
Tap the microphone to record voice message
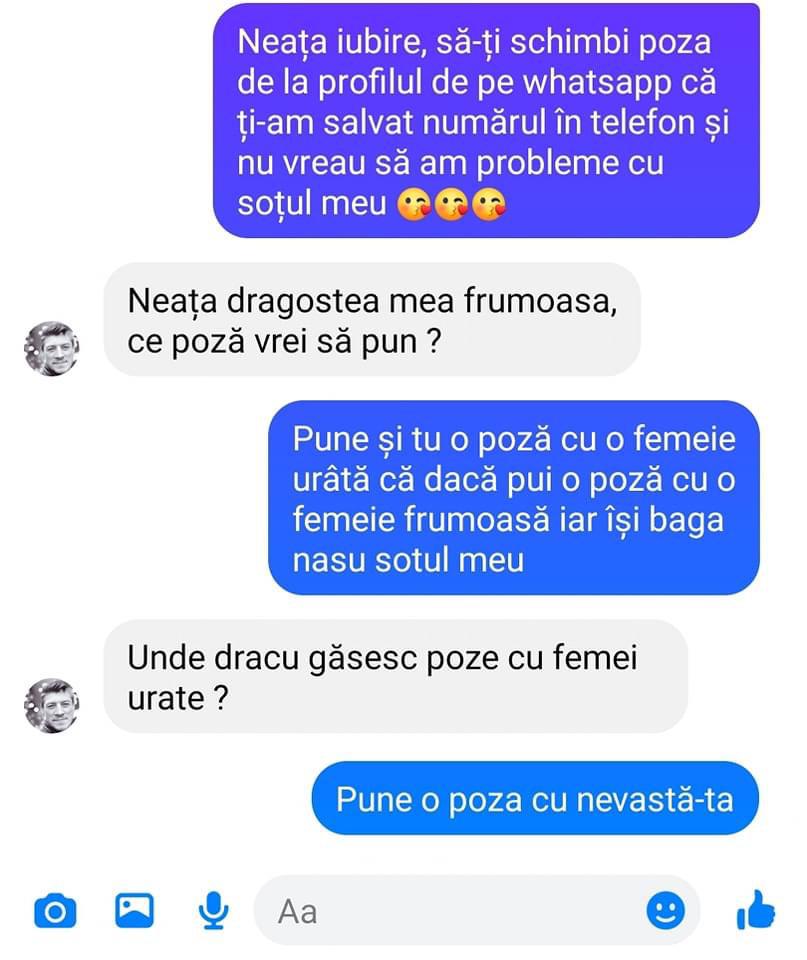(x=213, y=909)
